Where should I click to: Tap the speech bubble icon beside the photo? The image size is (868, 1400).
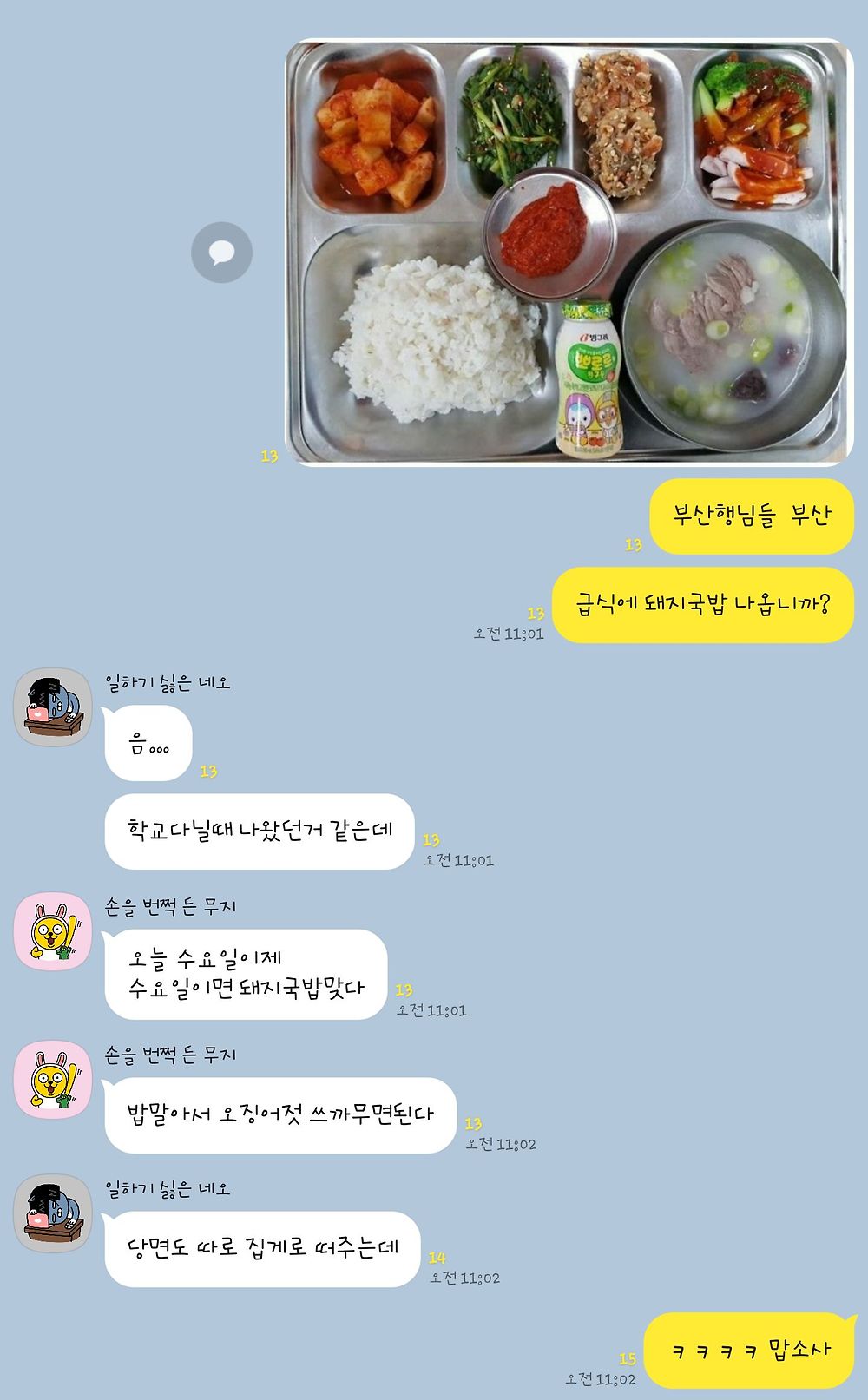[221, 253]
